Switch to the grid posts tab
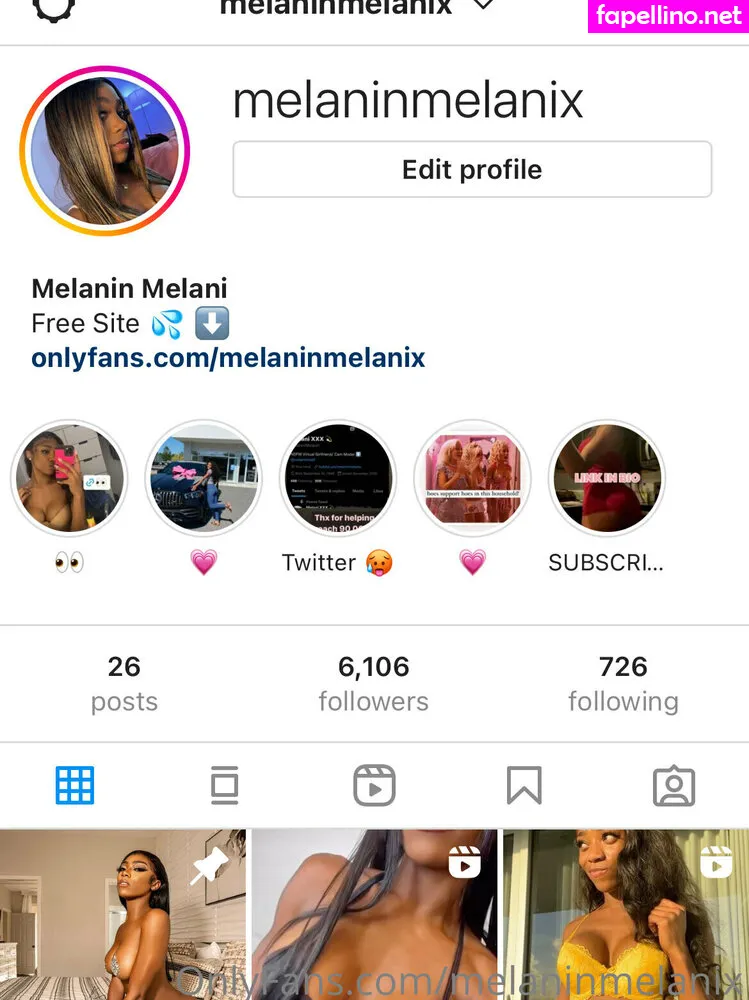Screen dimensions: 749x1000 (x=75, y=786)
